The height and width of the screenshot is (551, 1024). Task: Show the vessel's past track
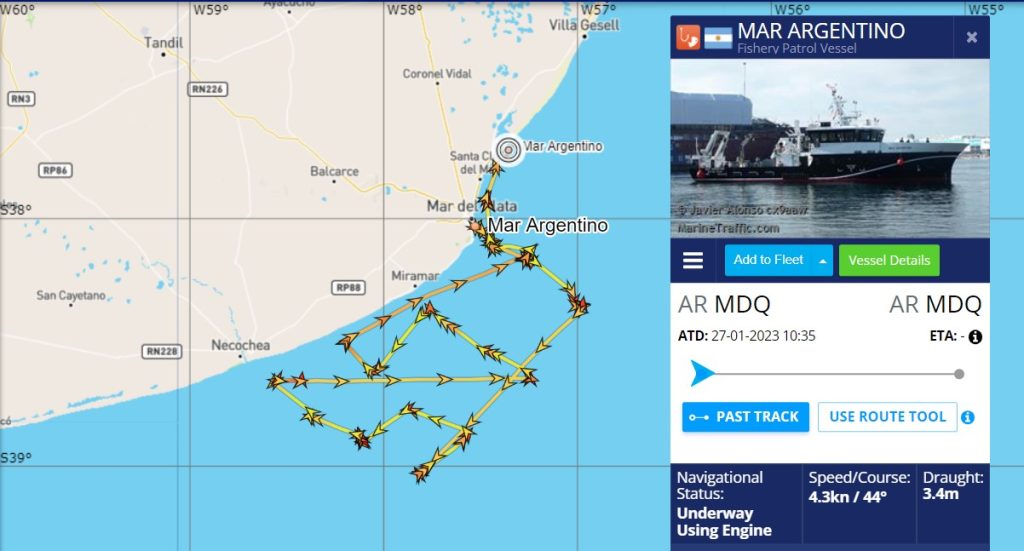click(746, 417)
